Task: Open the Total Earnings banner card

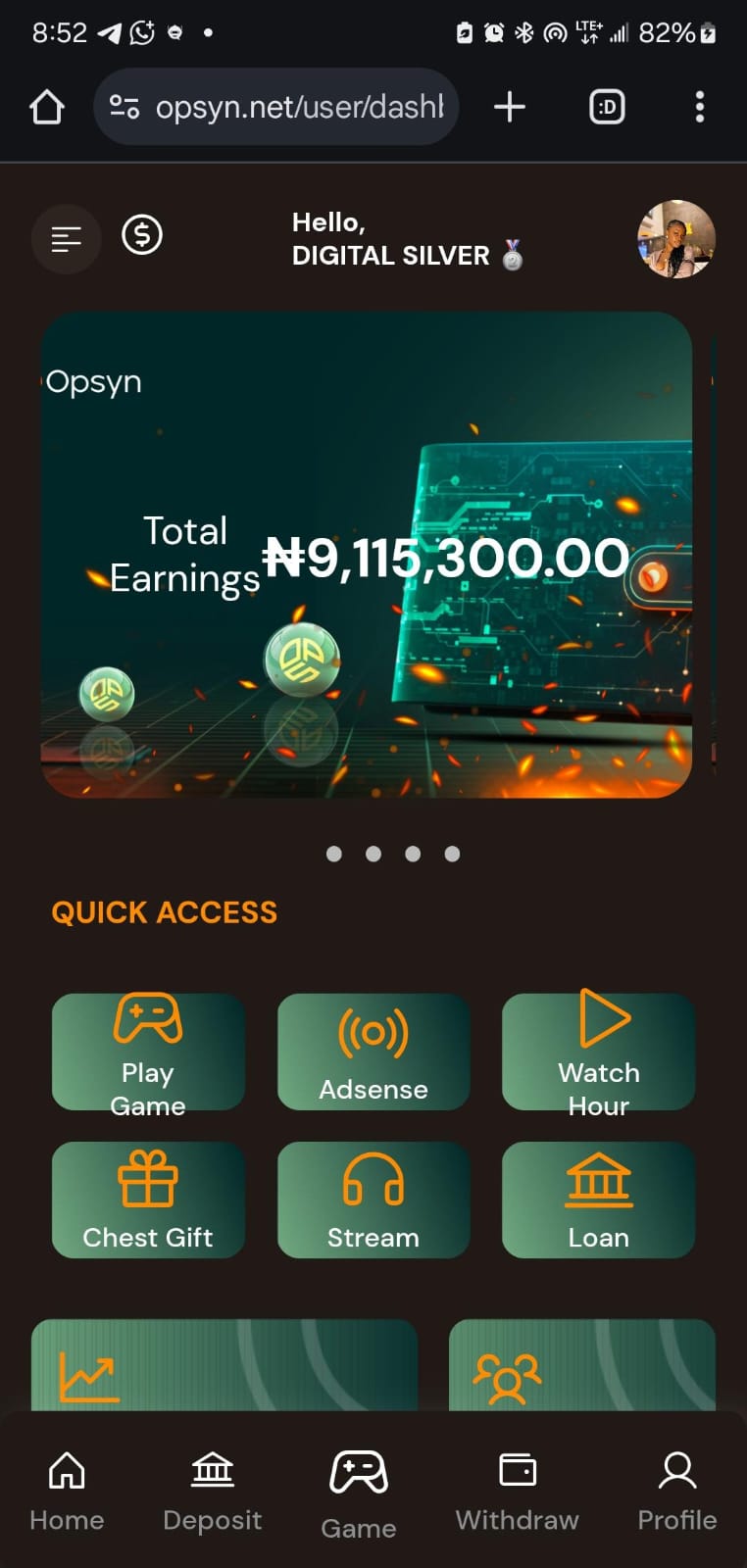Action: point(366,555)
